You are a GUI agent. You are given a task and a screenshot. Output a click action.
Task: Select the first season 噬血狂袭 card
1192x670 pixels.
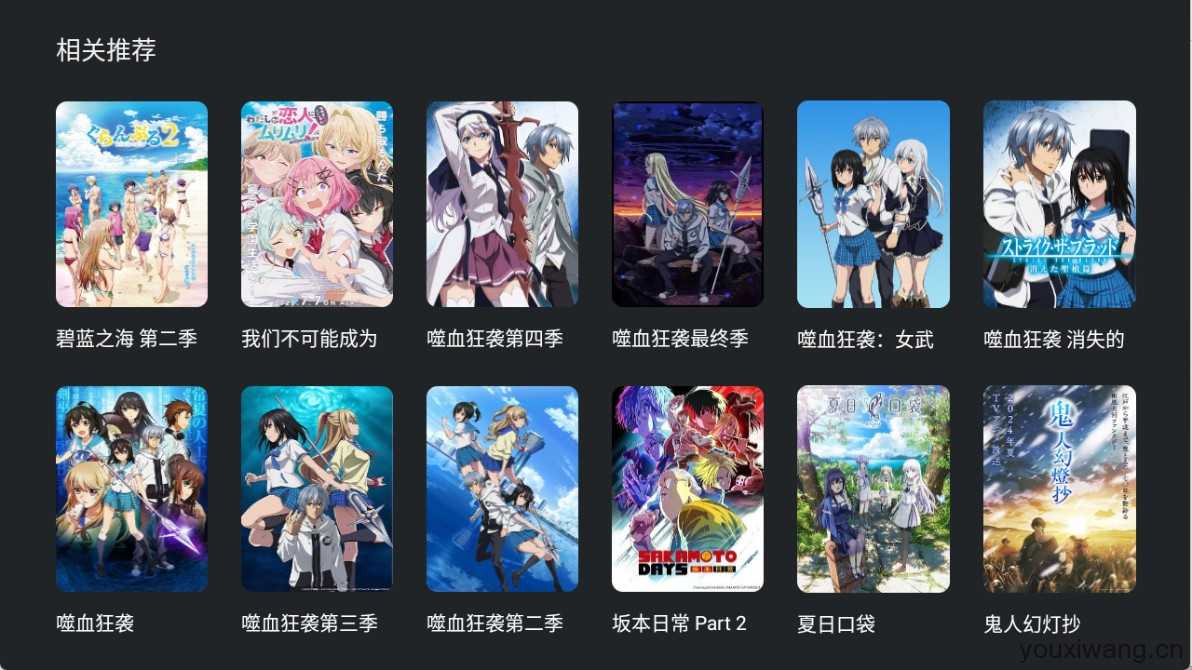tap(131, 489)
